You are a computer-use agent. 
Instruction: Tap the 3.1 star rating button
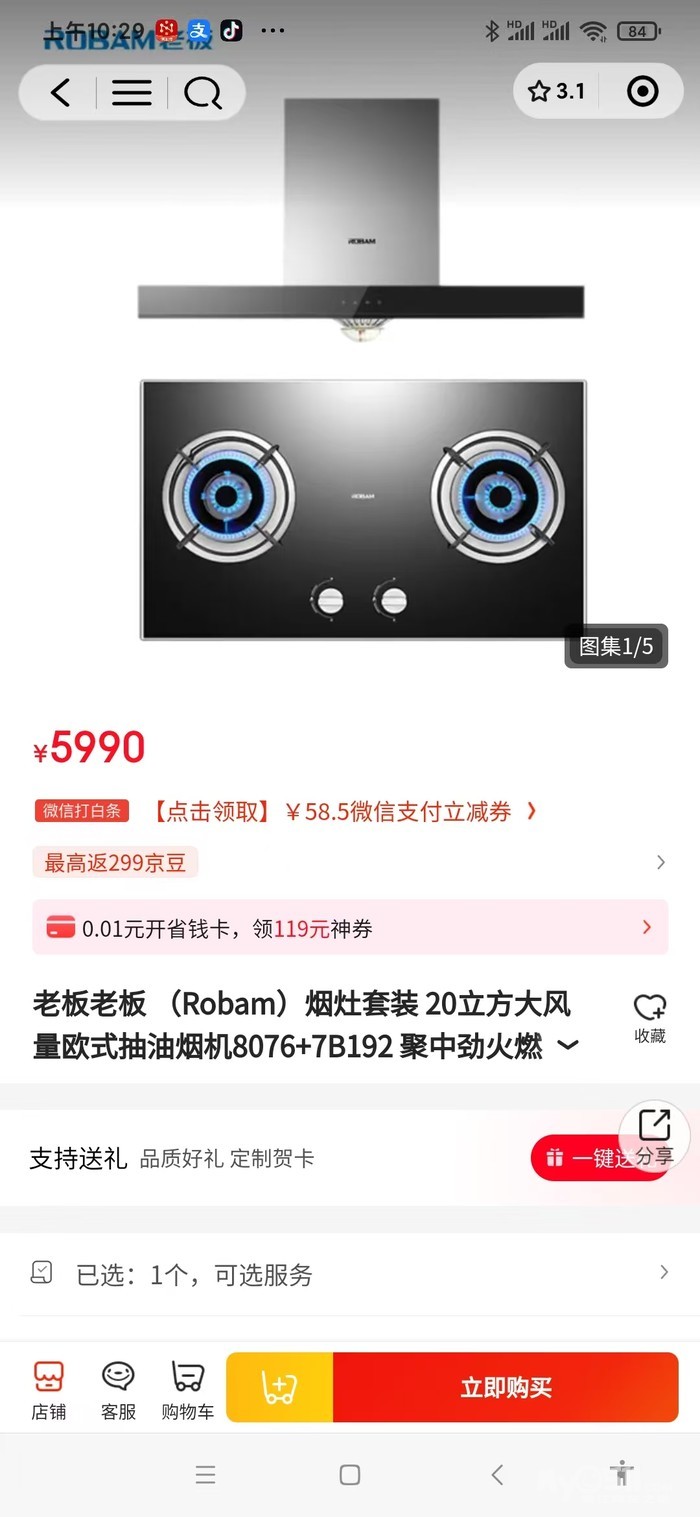point(557,92)
